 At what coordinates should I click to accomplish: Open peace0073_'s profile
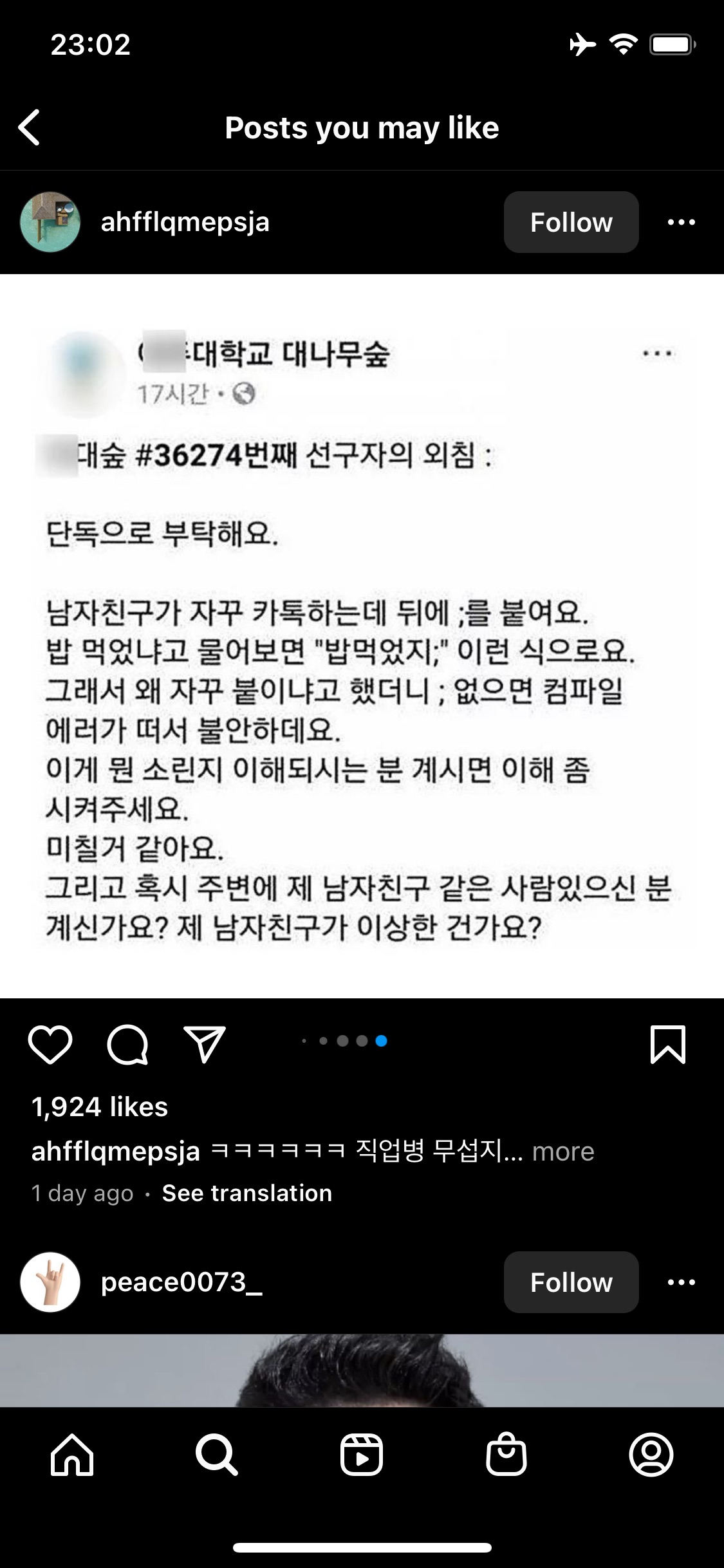[181, 1282]
